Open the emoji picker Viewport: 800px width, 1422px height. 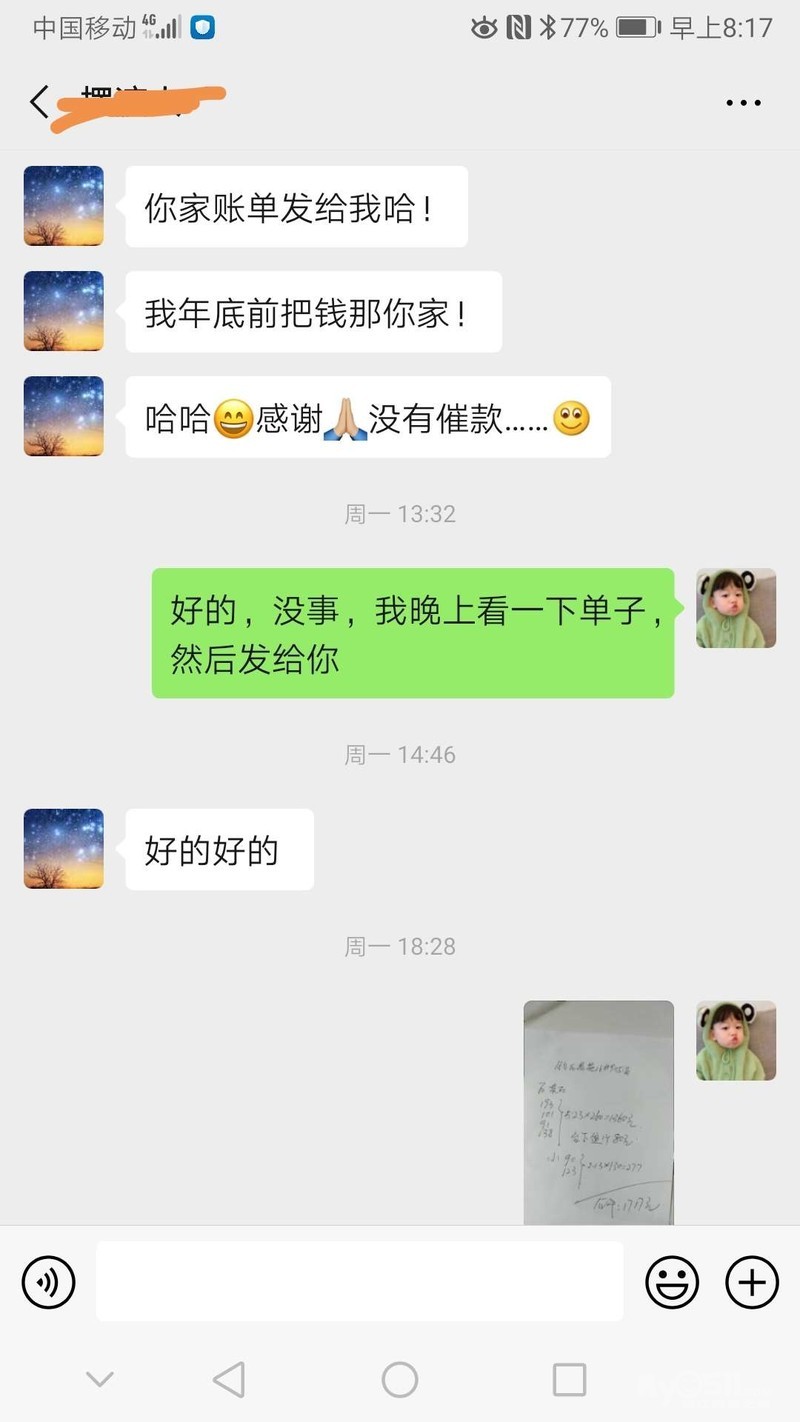[672, 1281]
